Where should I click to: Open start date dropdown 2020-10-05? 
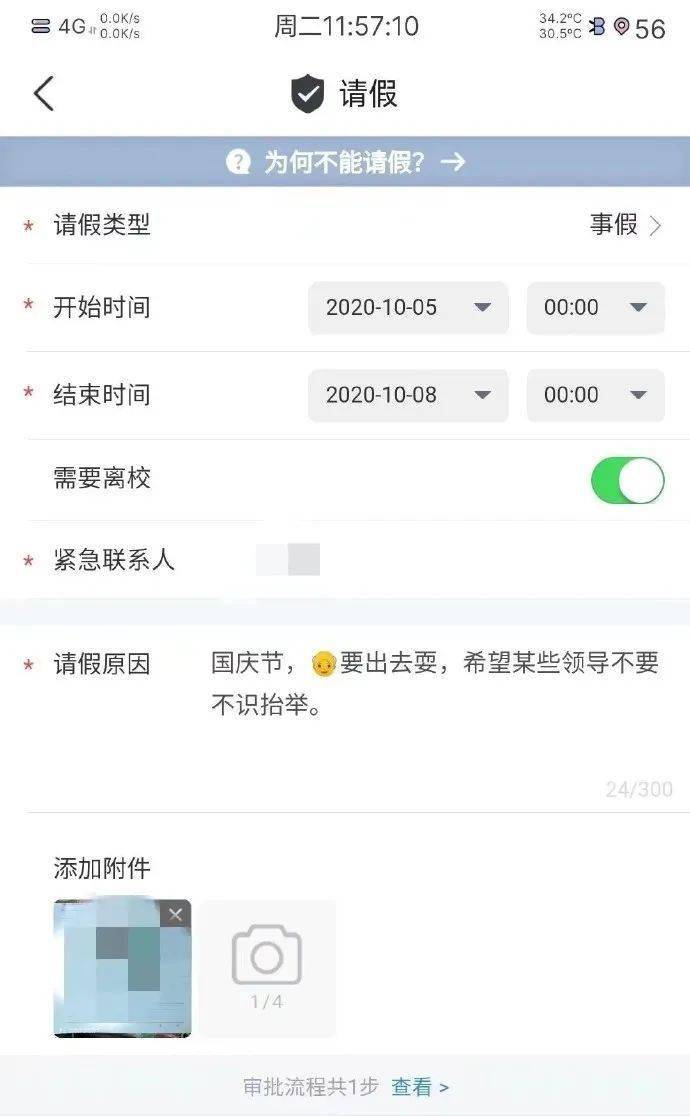[x=408, y=307]
